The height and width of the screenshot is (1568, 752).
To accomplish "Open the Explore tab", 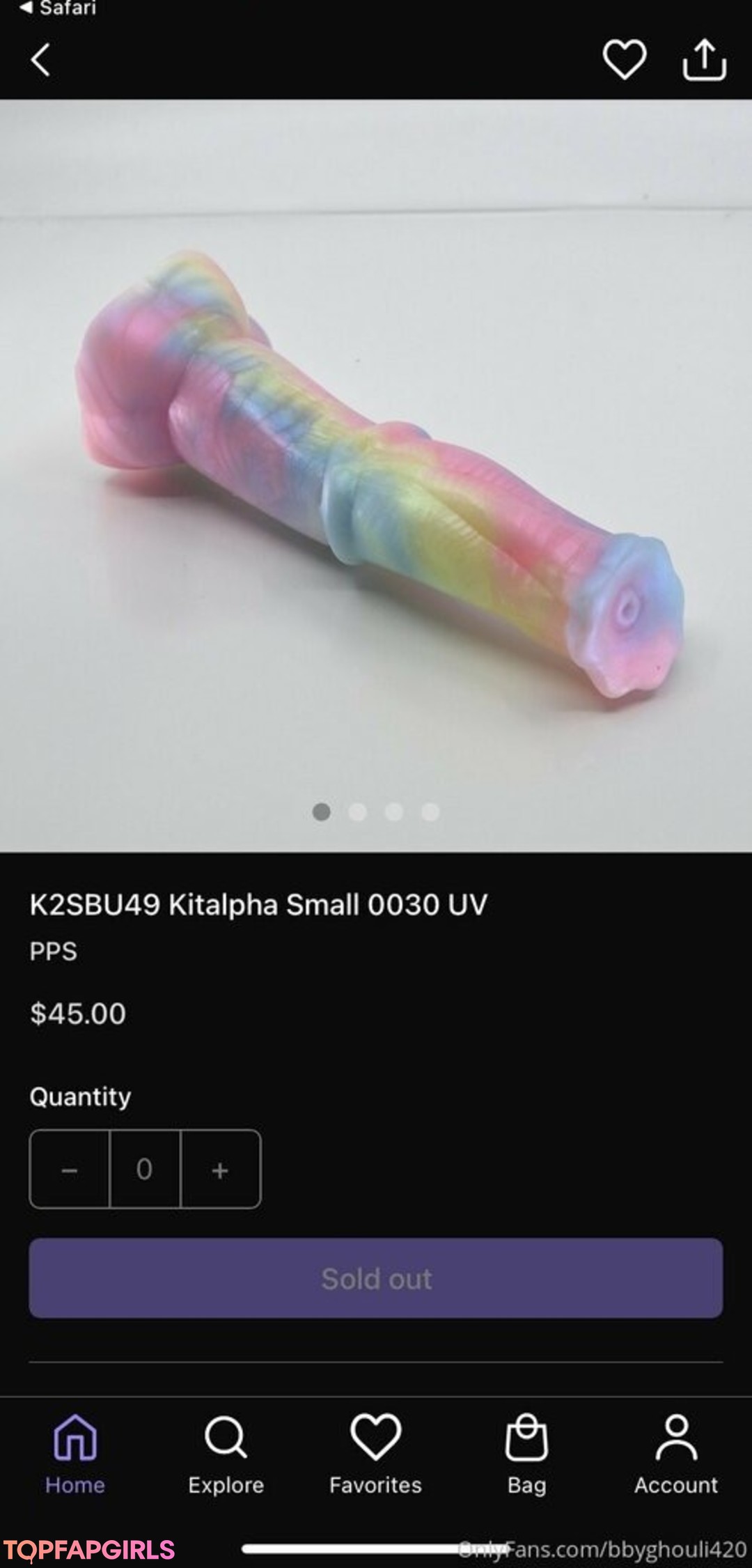I will (x=226, y=1452).
